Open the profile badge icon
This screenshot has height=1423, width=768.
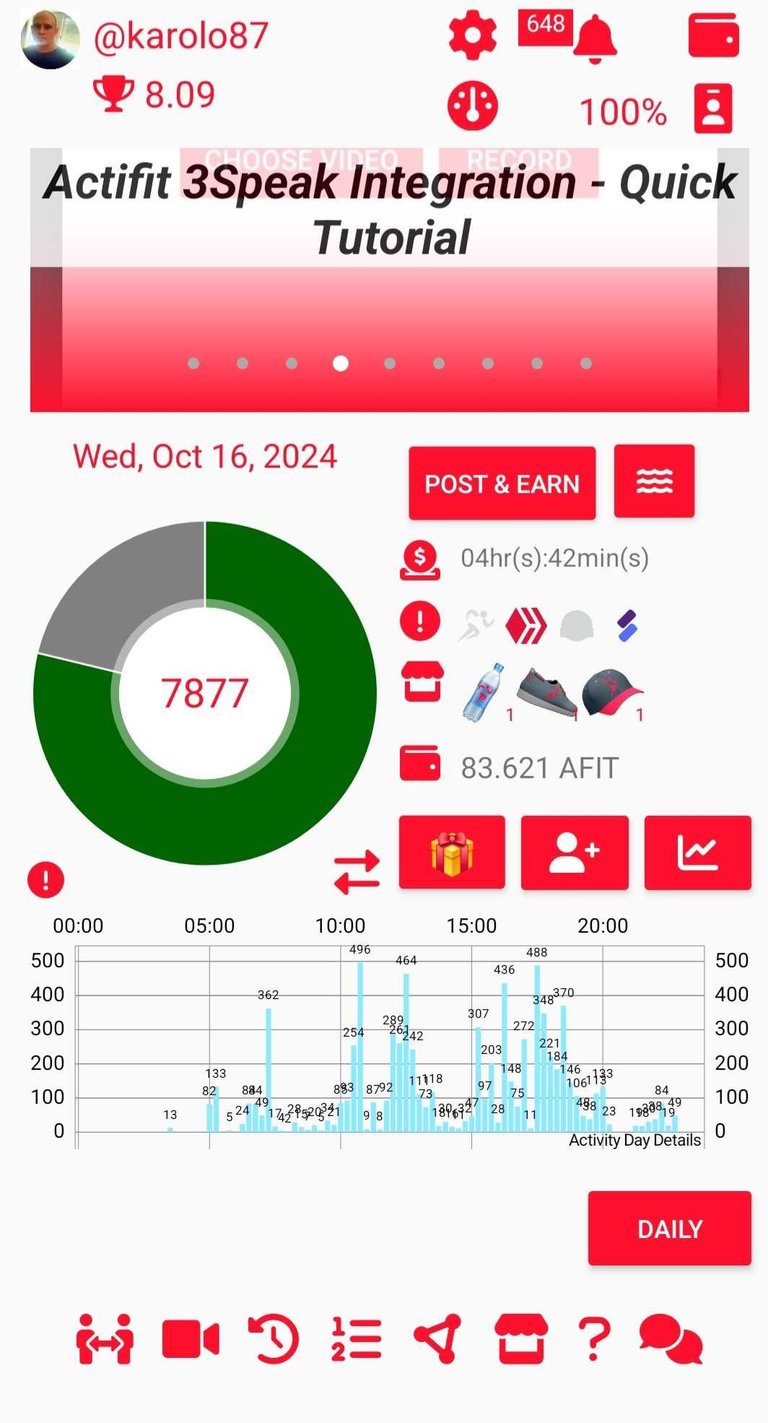coord(713,108)
